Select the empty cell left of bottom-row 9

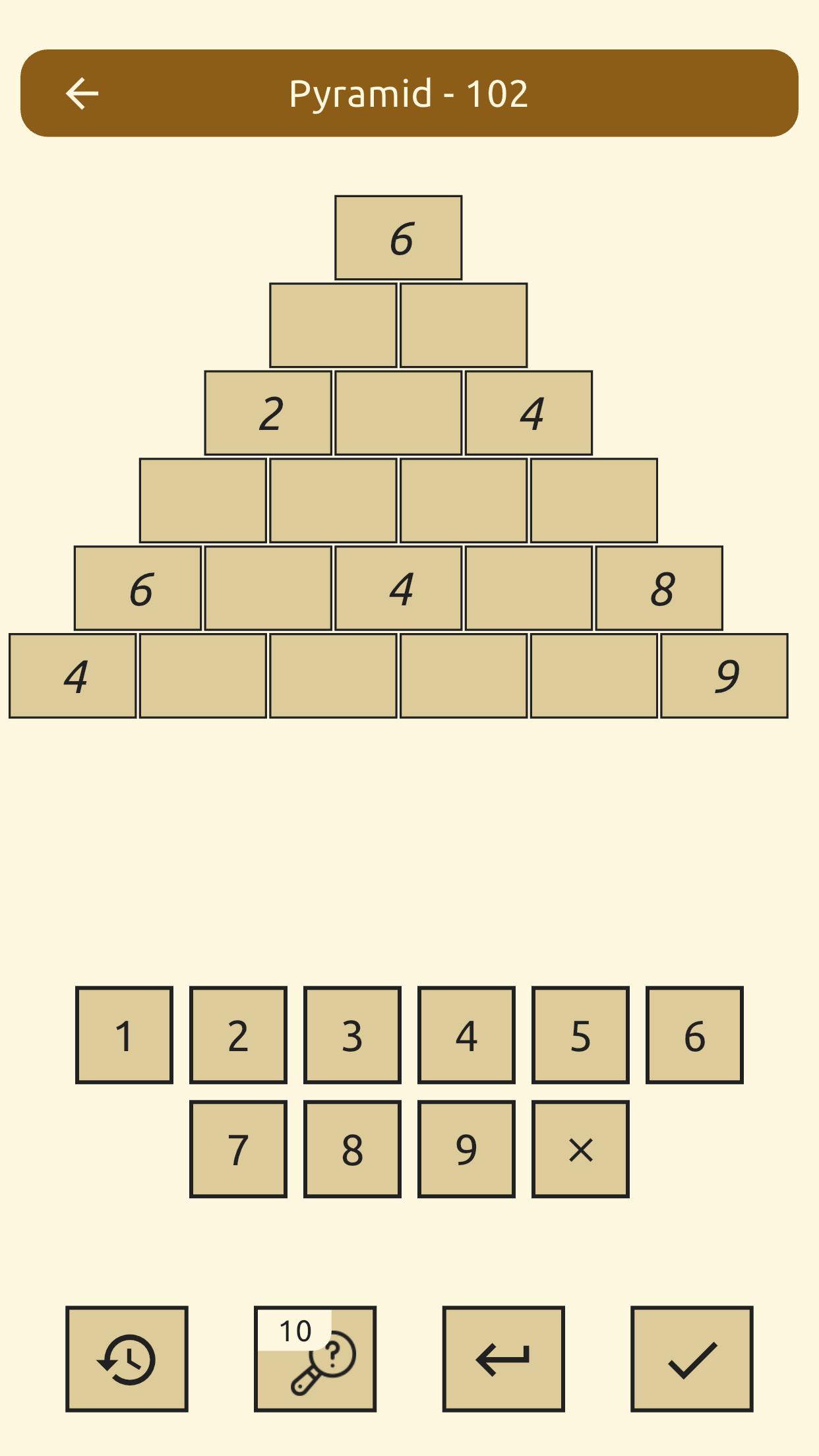(594, 676)
